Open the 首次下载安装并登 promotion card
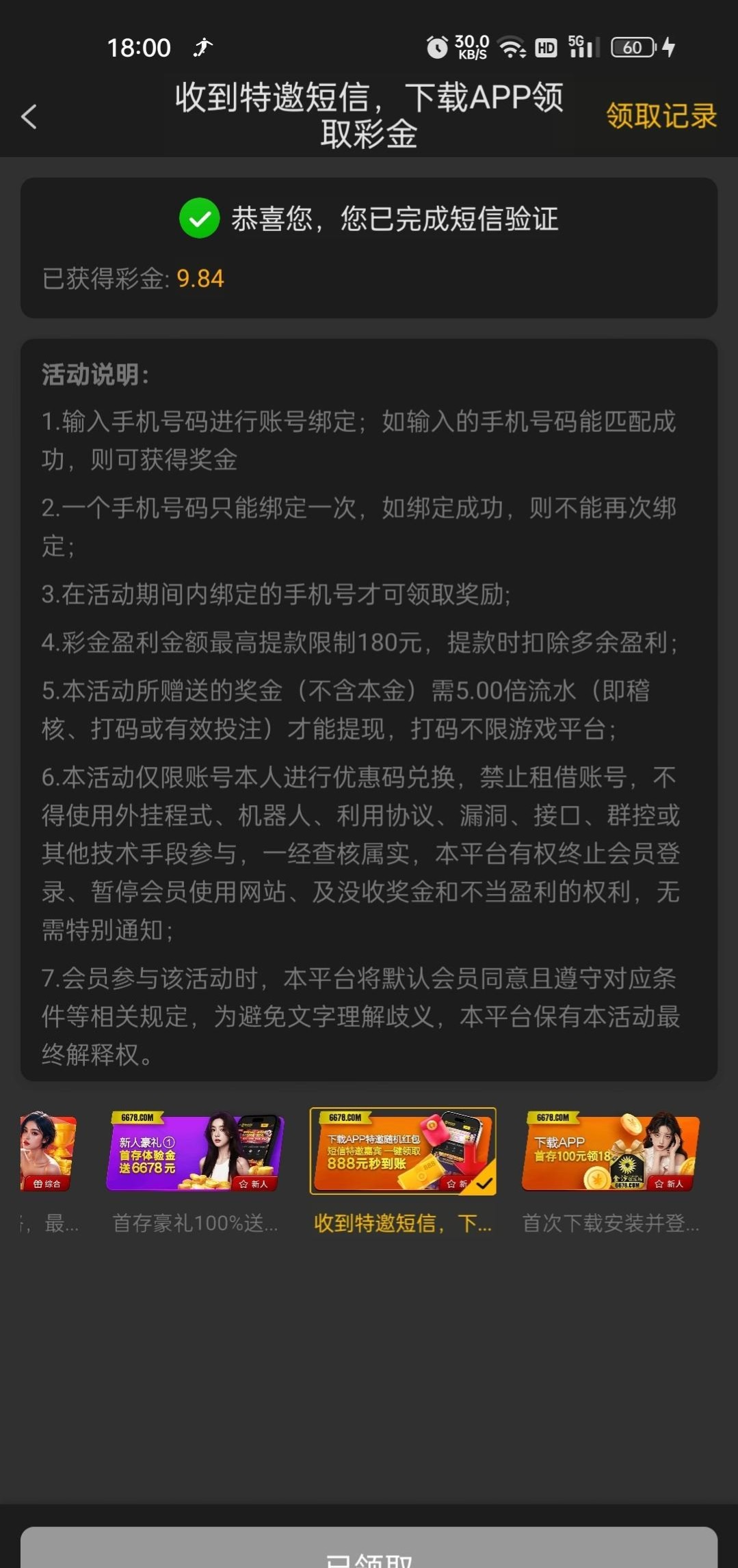This screenshot has height=1568, width=738. (x=610, y=1153)
